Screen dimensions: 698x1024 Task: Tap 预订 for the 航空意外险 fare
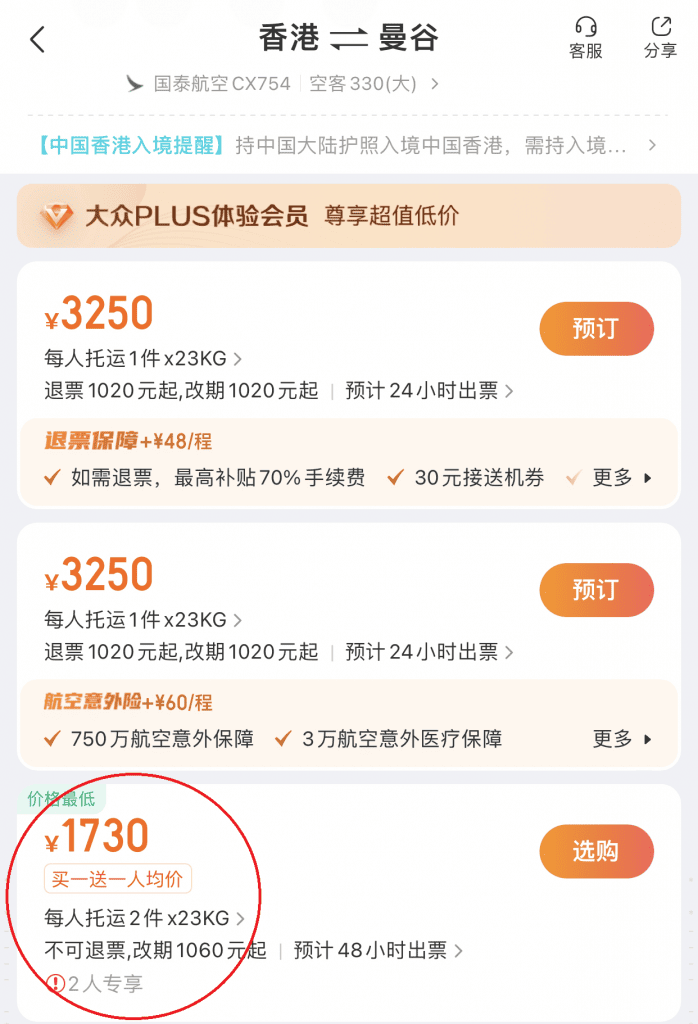click(x=596, y=590)
